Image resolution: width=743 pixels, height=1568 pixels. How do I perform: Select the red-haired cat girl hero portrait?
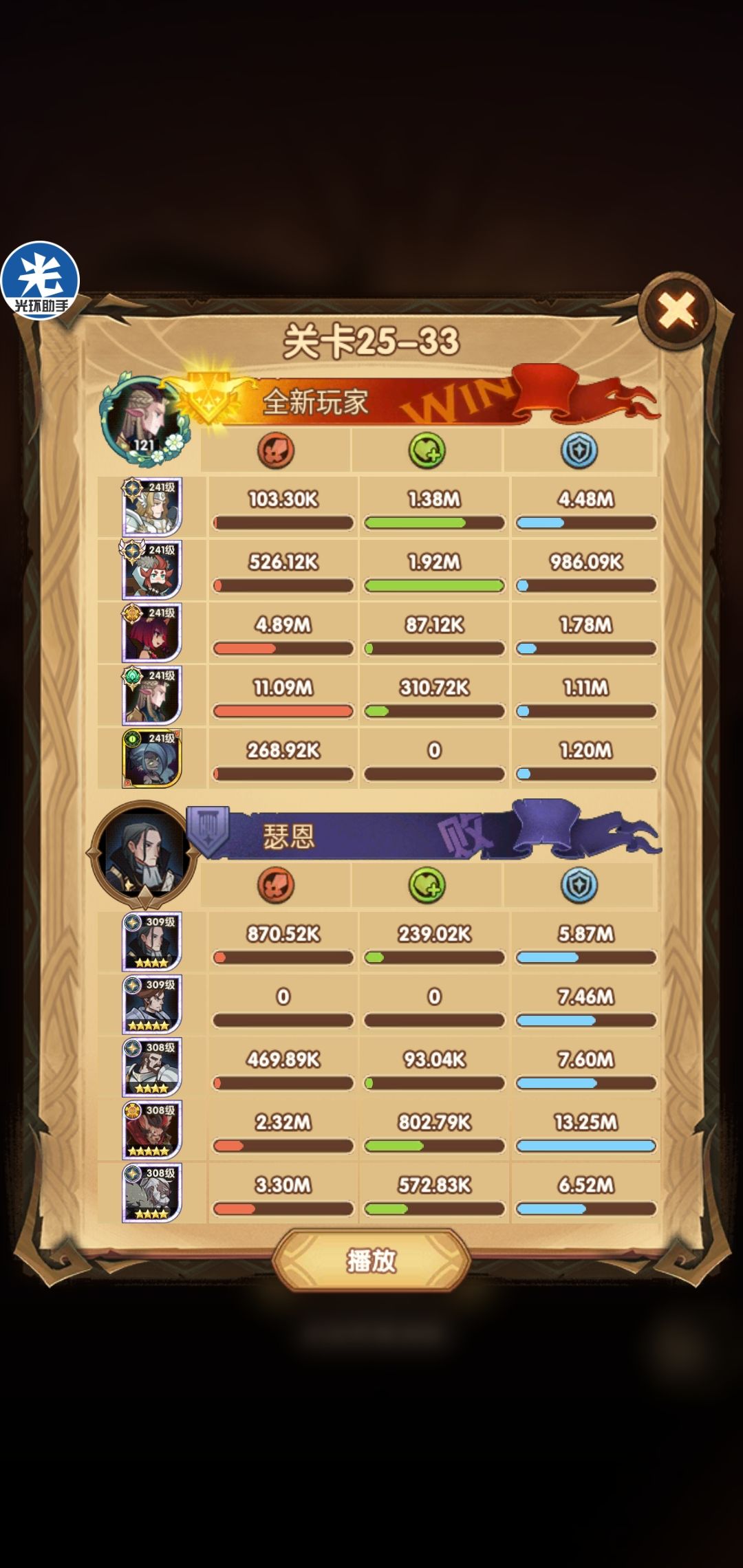click(x=153, y=629)
